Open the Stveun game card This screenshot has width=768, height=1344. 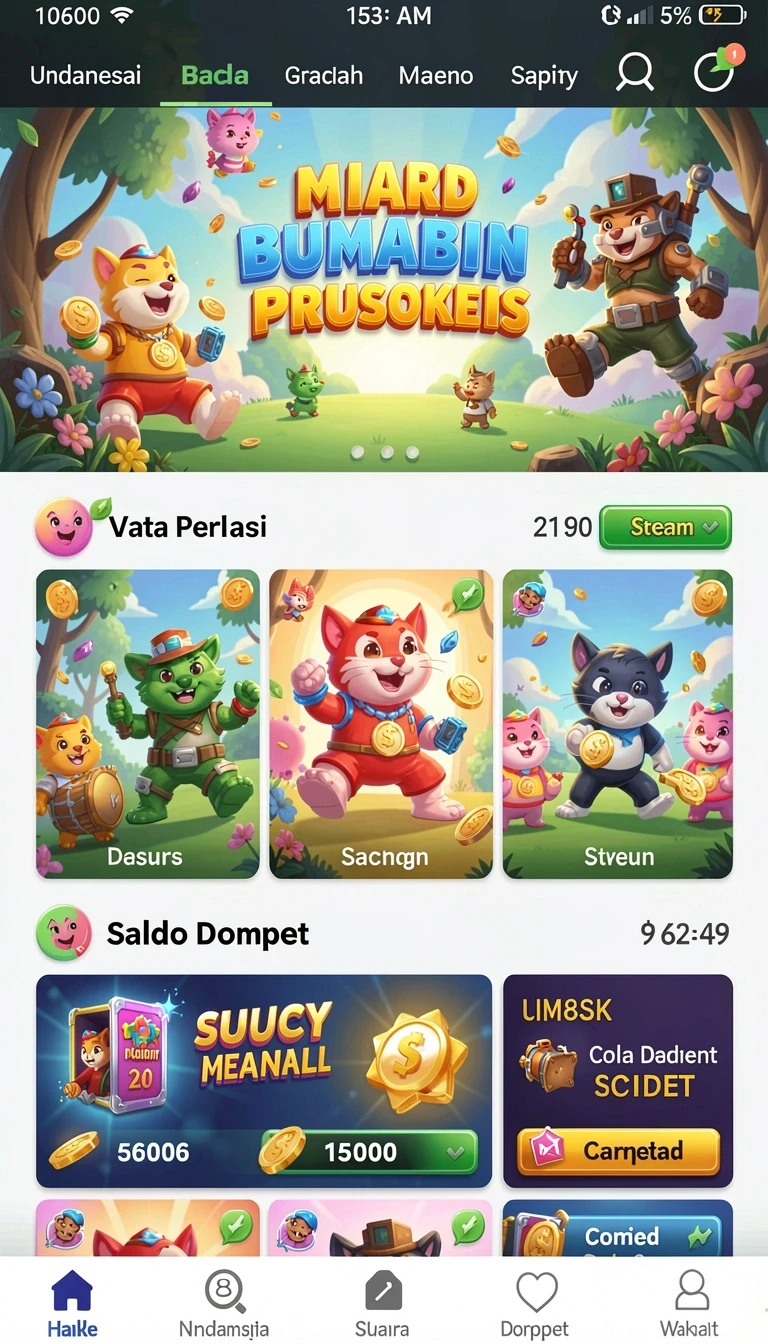pos(617,724)
